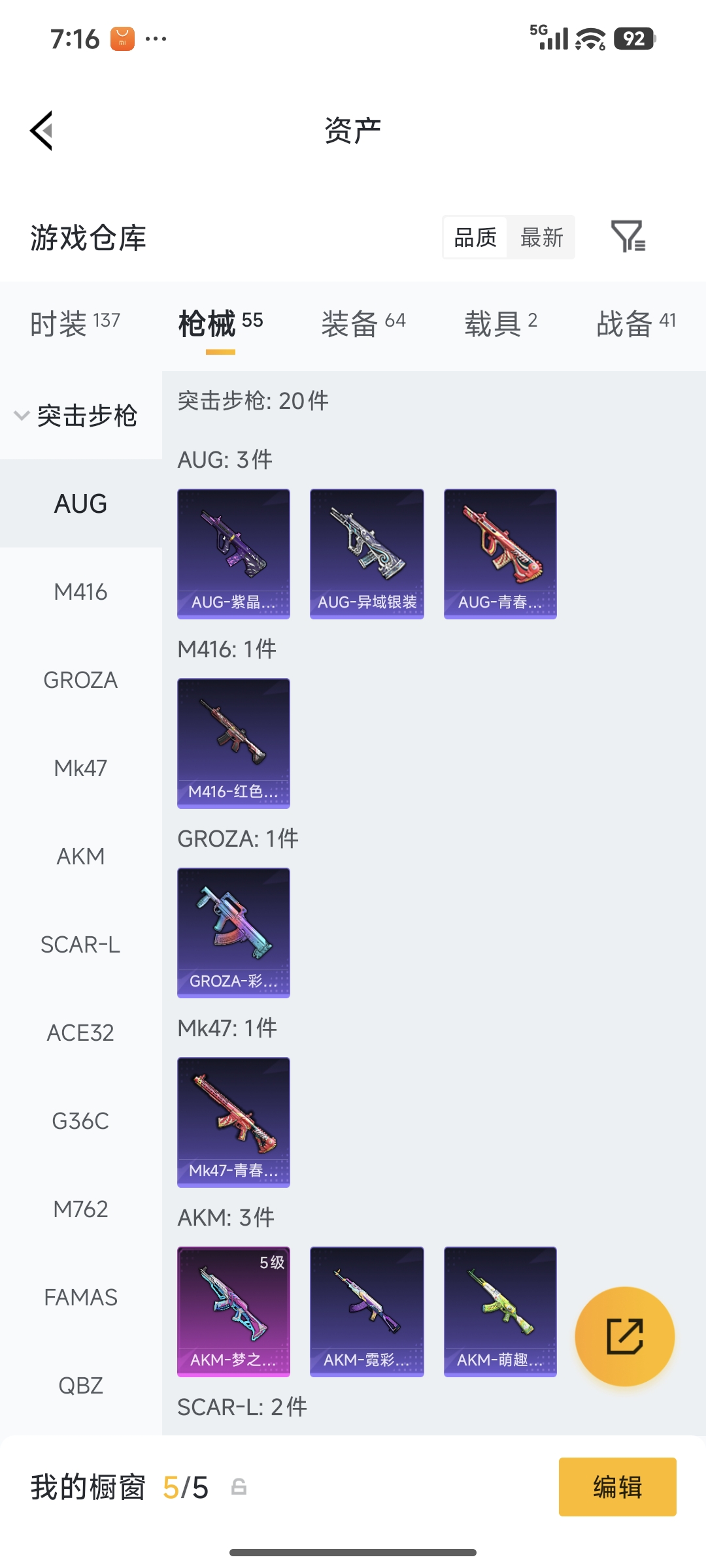The width and height of the screenshot is (706, 1568).
Task: Open the GROZA-彩 skin item
Action: click(x=233, y=932)
